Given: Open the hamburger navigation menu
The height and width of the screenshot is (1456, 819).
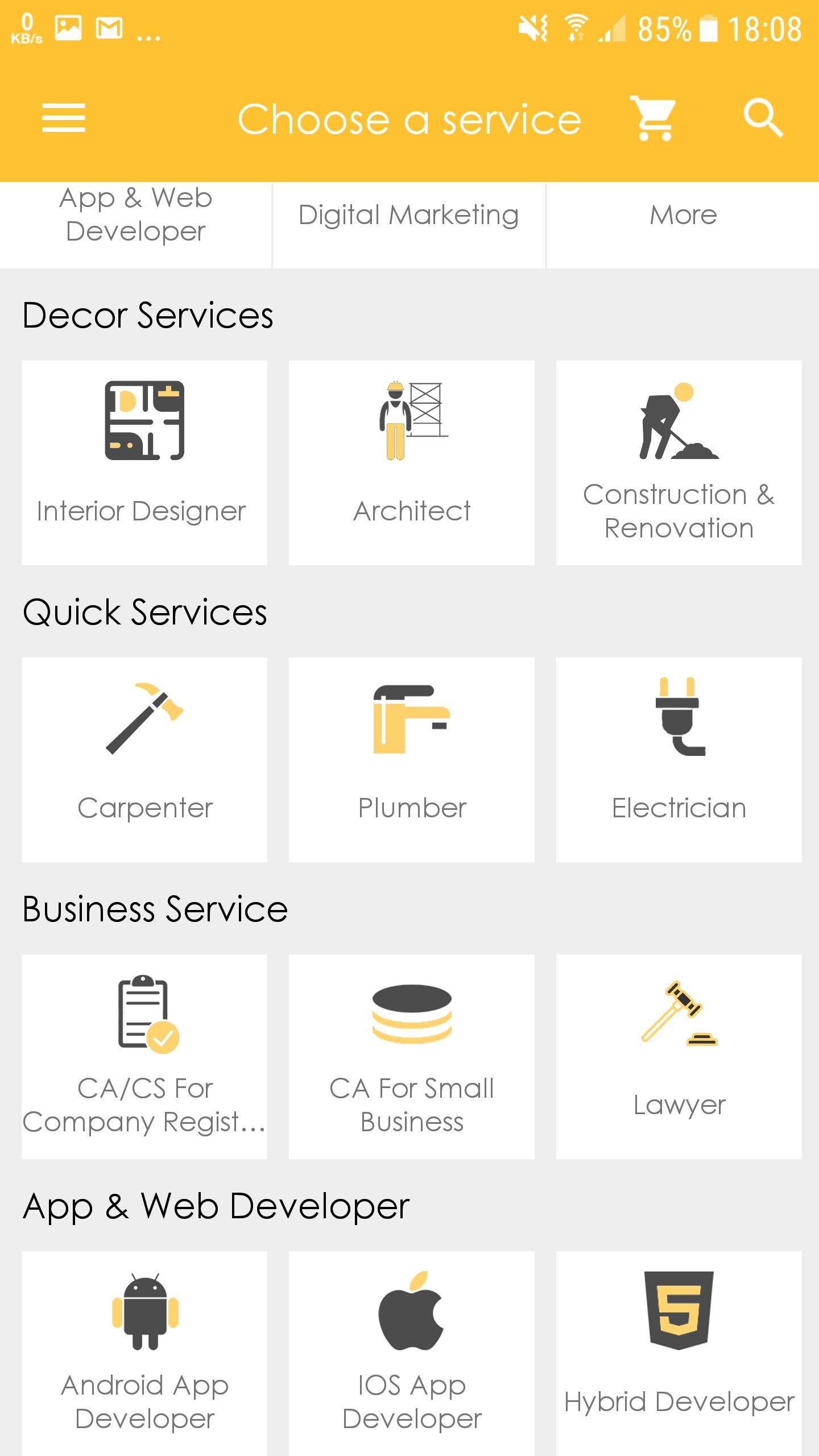Looking at the screenshot, I should (64, 119).
